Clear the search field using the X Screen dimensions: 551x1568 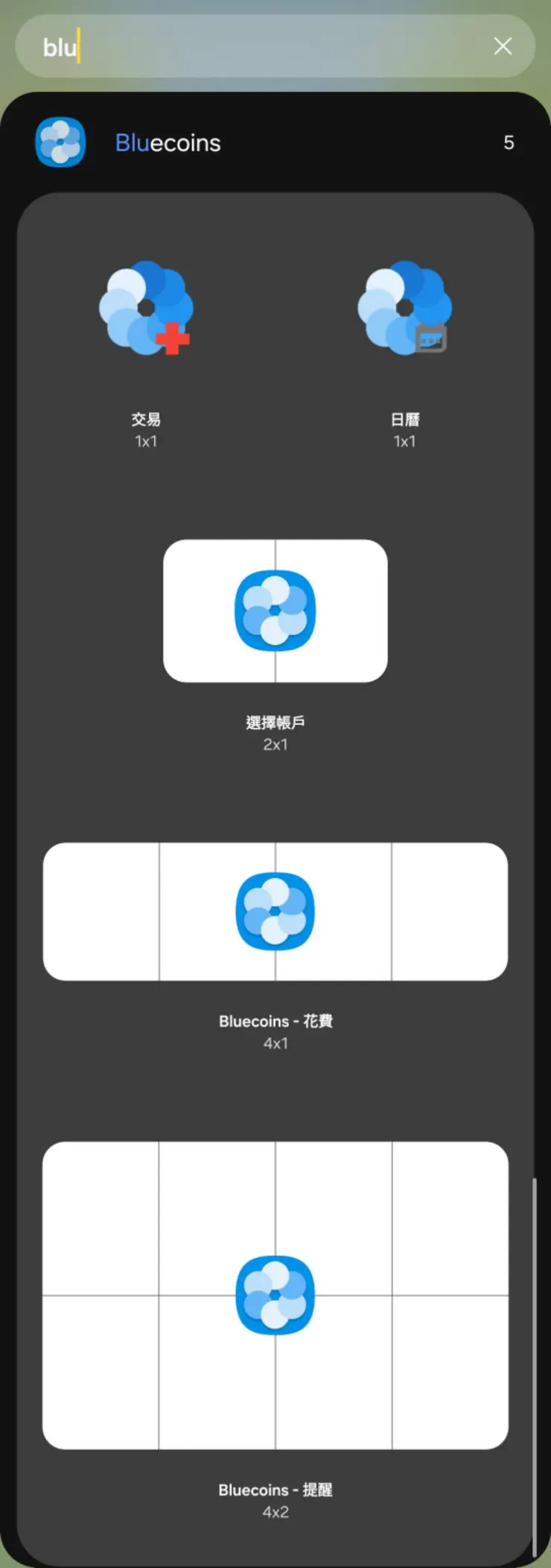[x=503, y=46]
